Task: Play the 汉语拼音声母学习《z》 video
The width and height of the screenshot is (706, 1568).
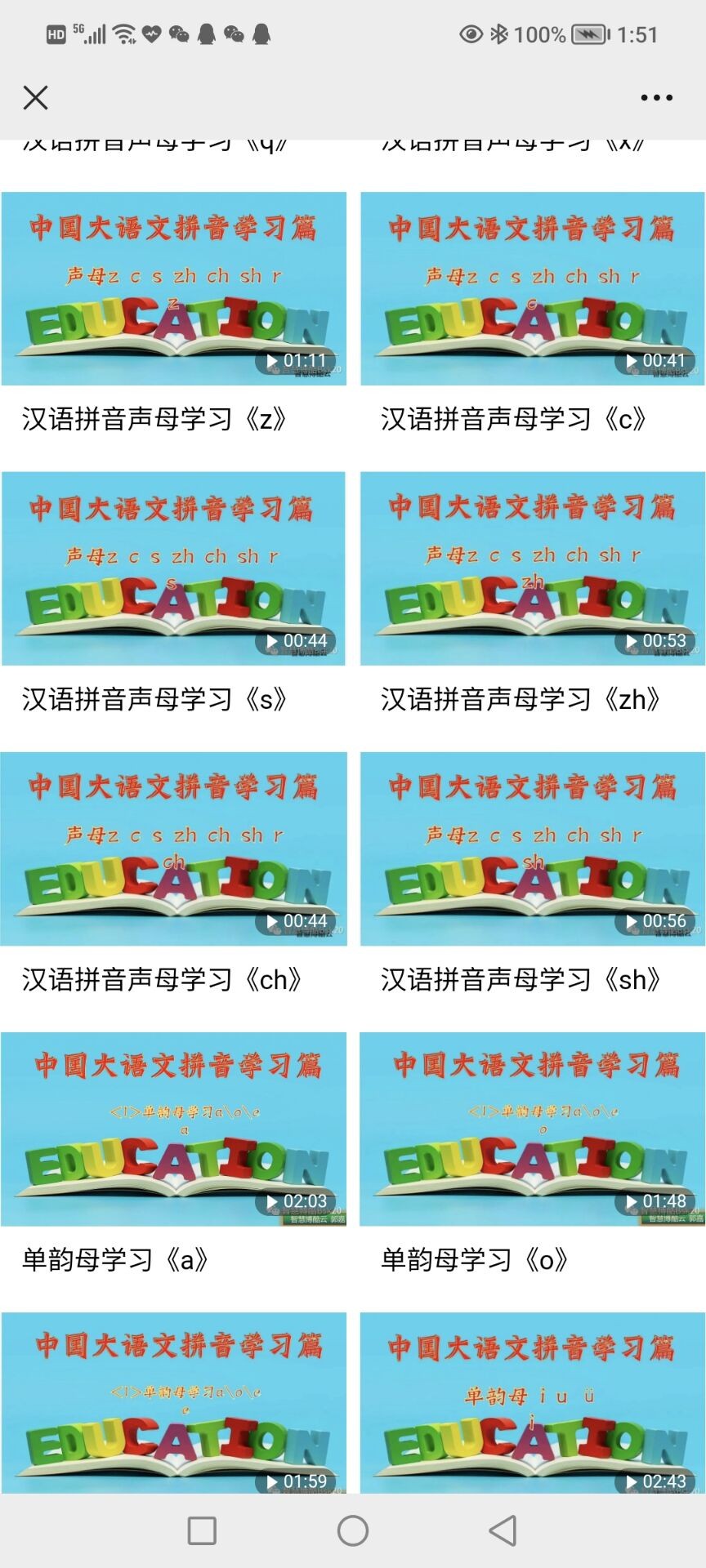Action: click(x=173, y=288)
